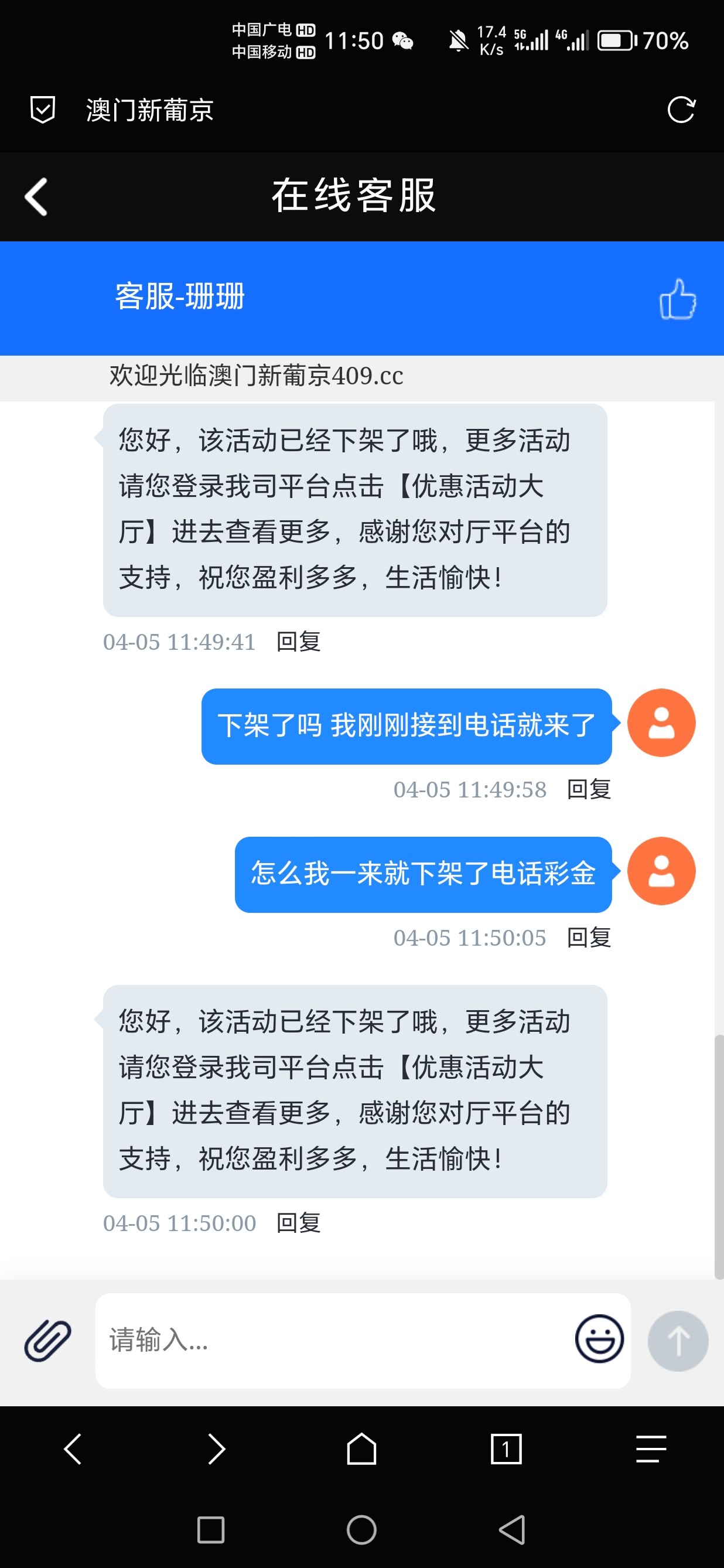Give 客服-珊珊 a thumbs-up rating
724x1568 pixels.
[x=677, y=299]
